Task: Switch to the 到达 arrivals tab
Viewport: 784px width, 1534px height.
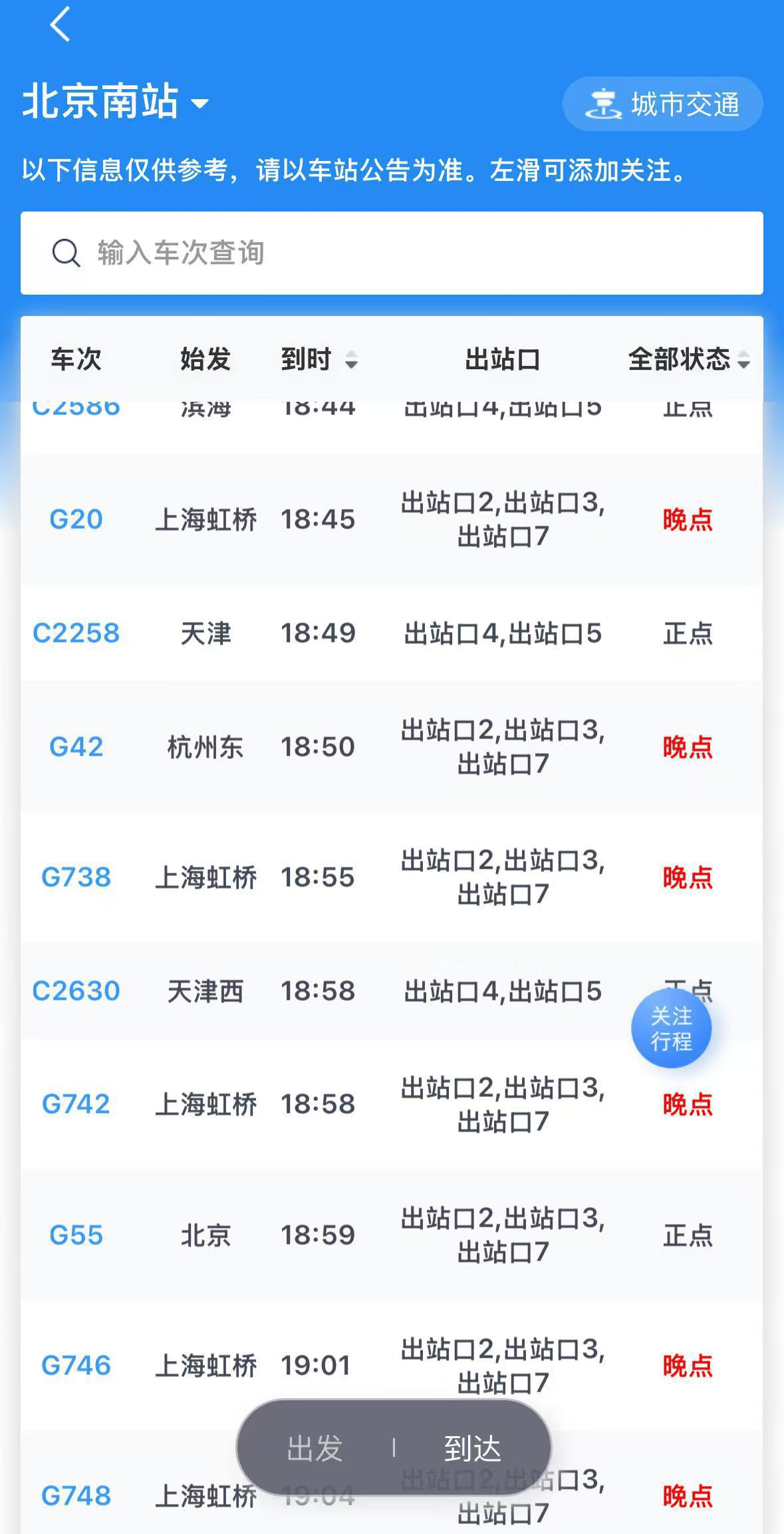Action: [x=472, y=1449]
